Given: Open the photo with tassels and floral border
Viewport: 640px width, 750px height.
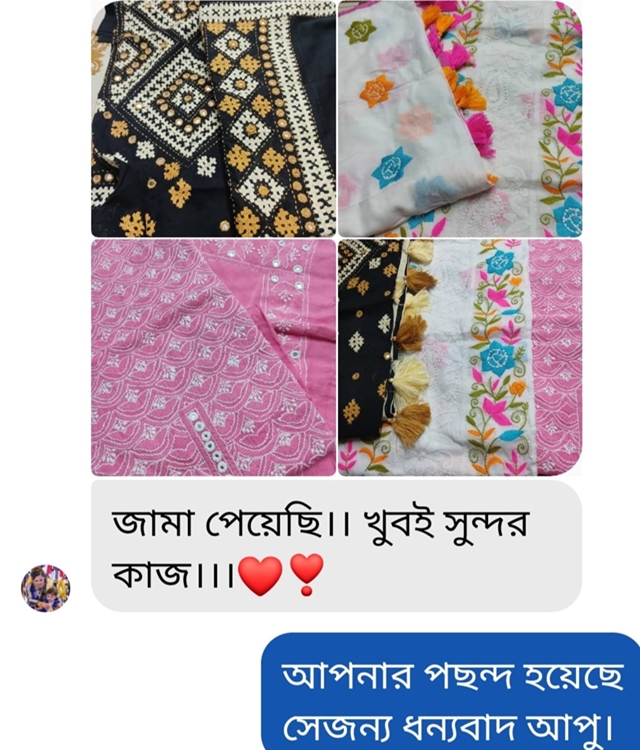Looking at the screenshot, I should pyautogui.click(x=459, y=357).
